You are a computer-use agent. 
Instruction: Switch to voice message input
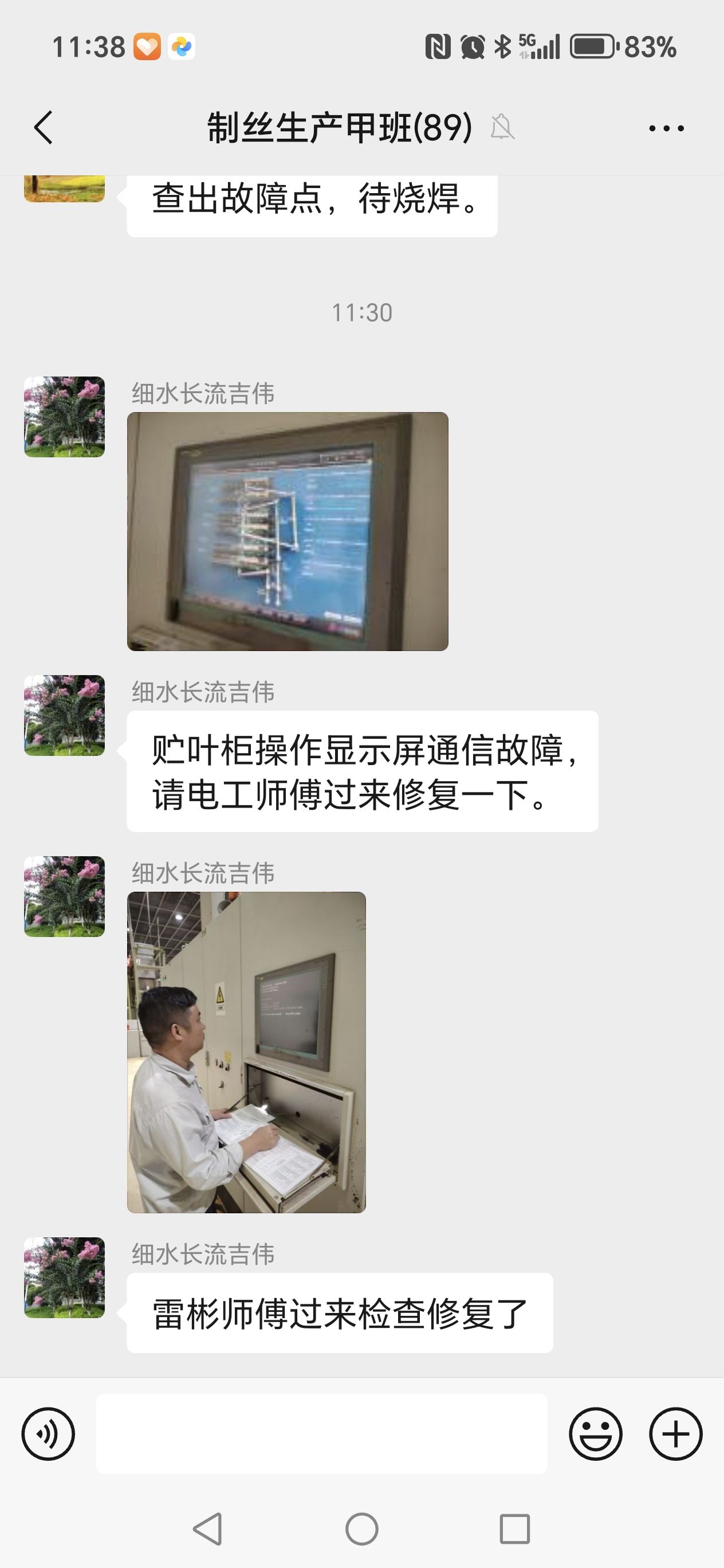(x=48, y=1433)
